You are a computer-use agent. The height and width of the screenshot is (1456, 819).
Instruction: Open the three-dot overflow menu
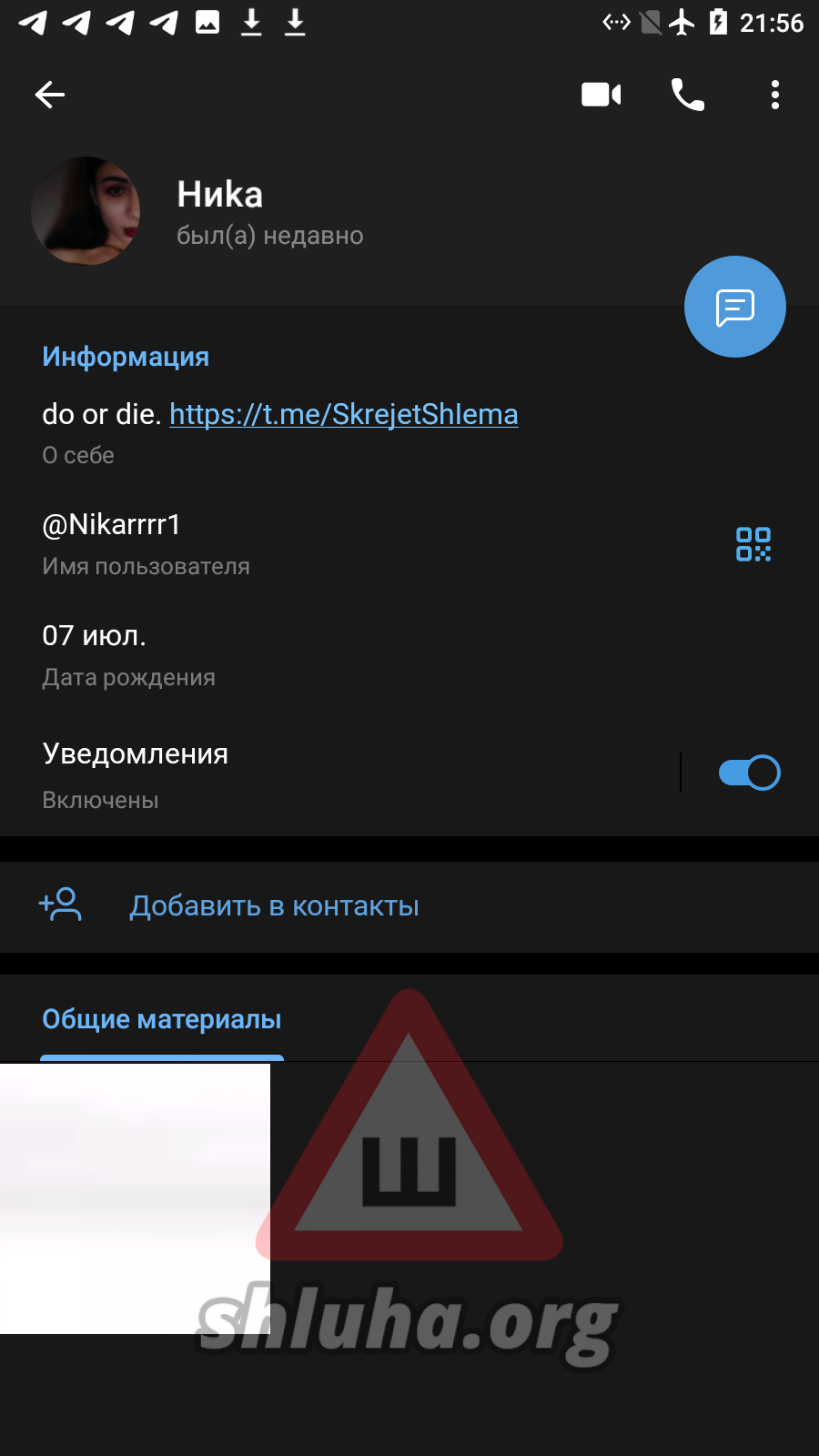click(774, 95)
